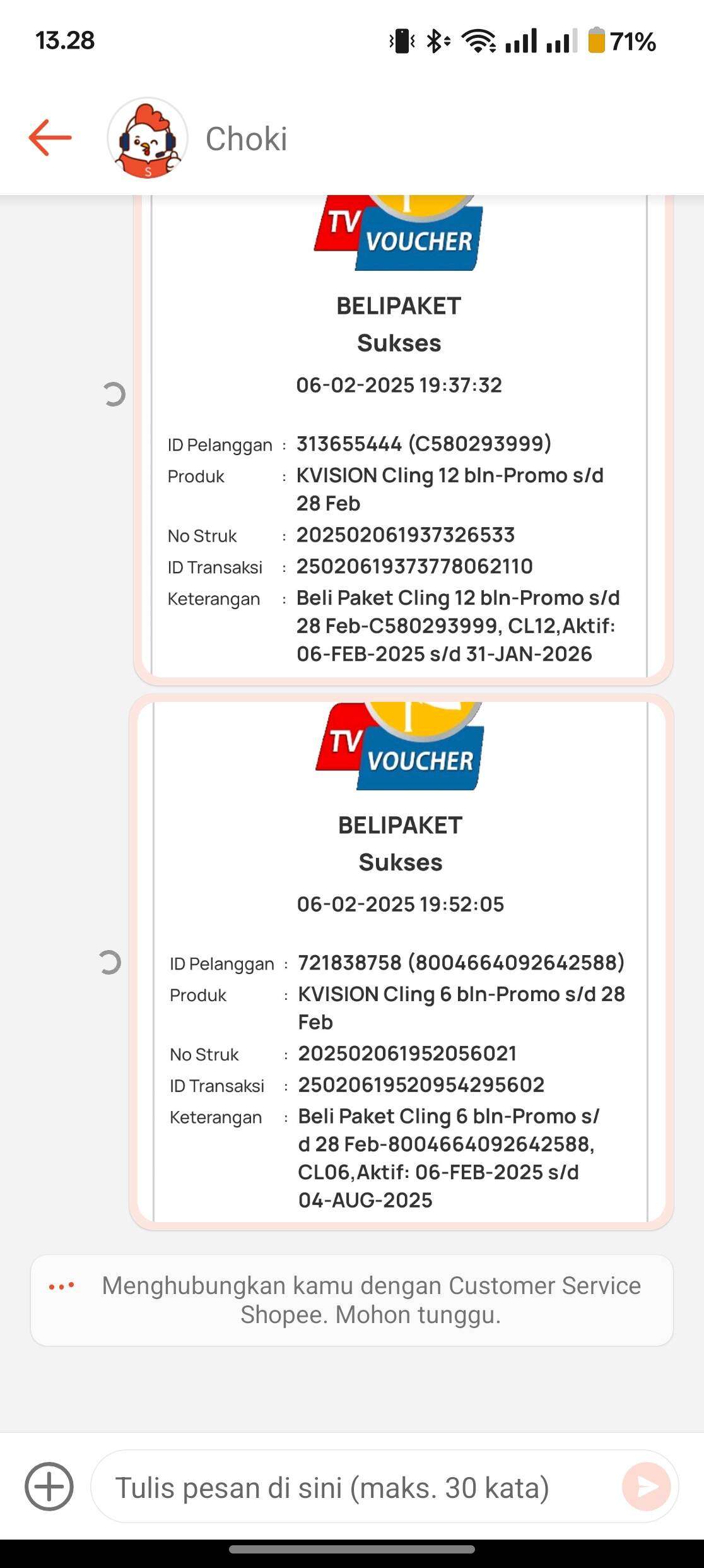Open the plus attachment menu

pyautogui.click(x=49, y=1487)
